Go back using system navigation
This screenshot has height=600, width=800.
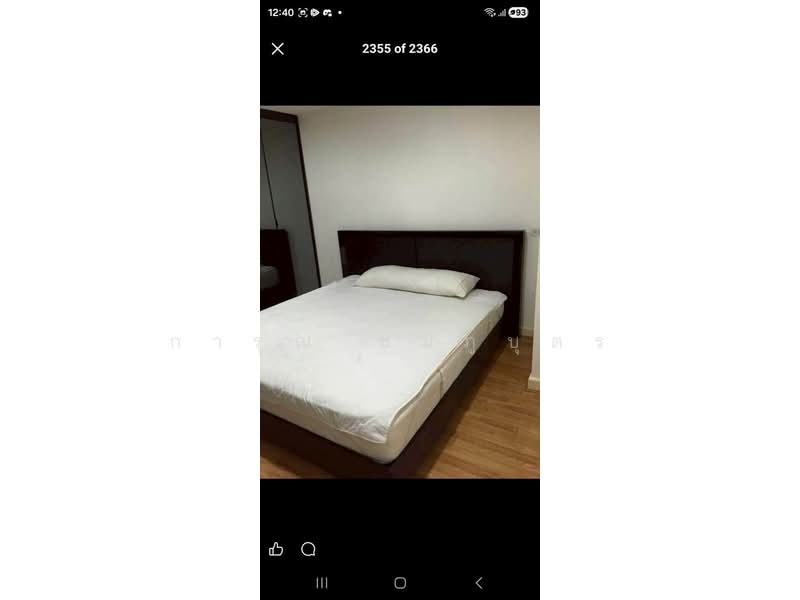(x=478, y=583)
